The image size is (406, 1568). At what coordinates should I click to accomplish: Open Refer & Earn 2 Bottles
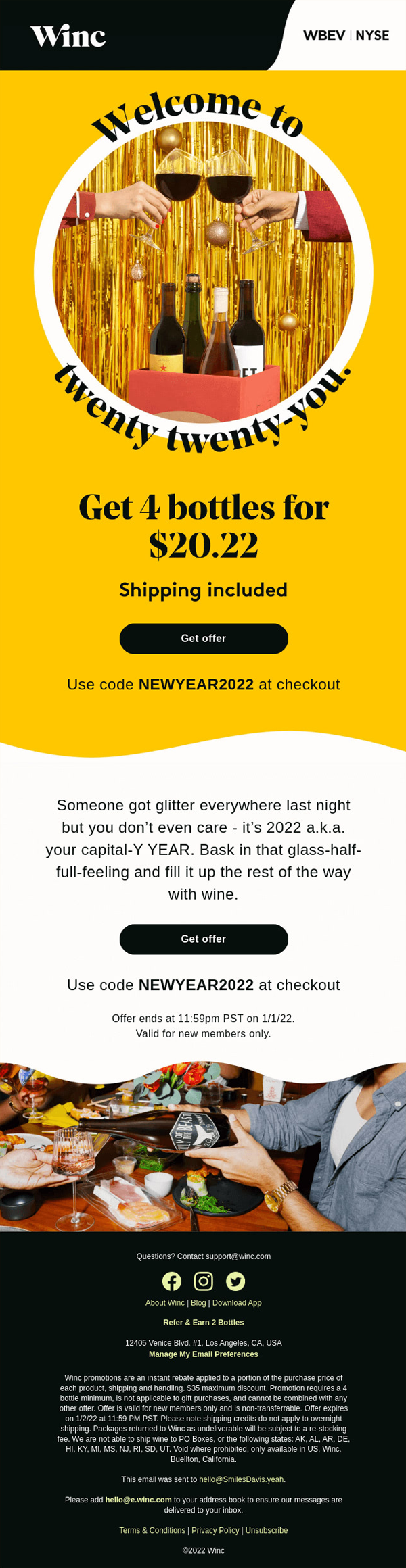click(x=204, y=1322)
